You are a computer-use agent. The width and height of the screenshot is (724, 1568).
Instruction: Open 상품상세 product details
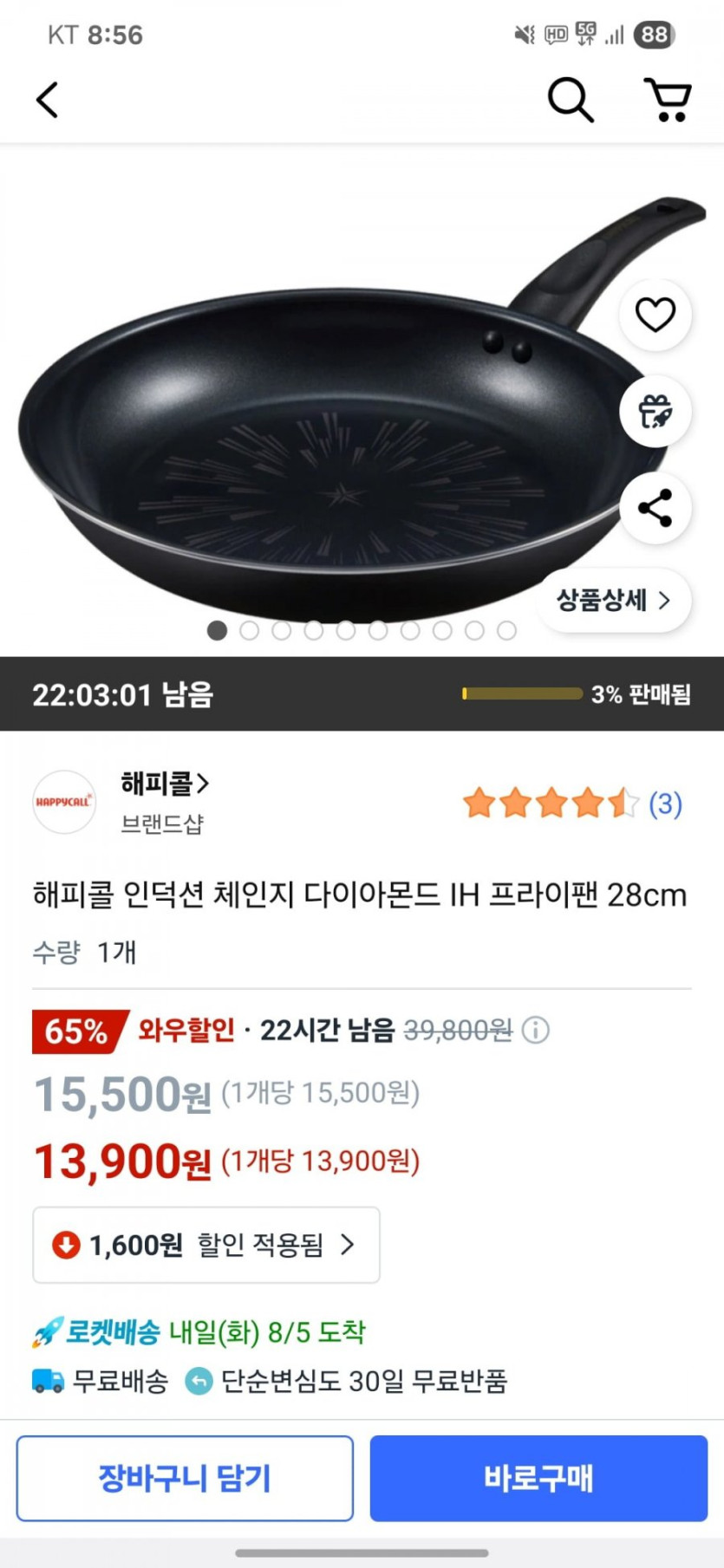tap(614, 600)
